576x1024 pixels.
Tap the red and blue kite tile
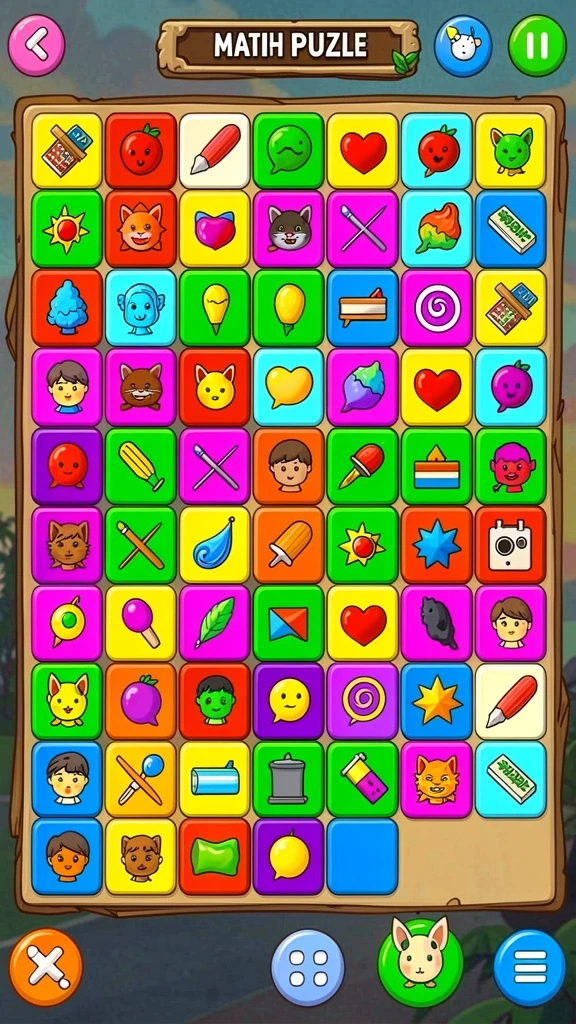pos(288,623)
